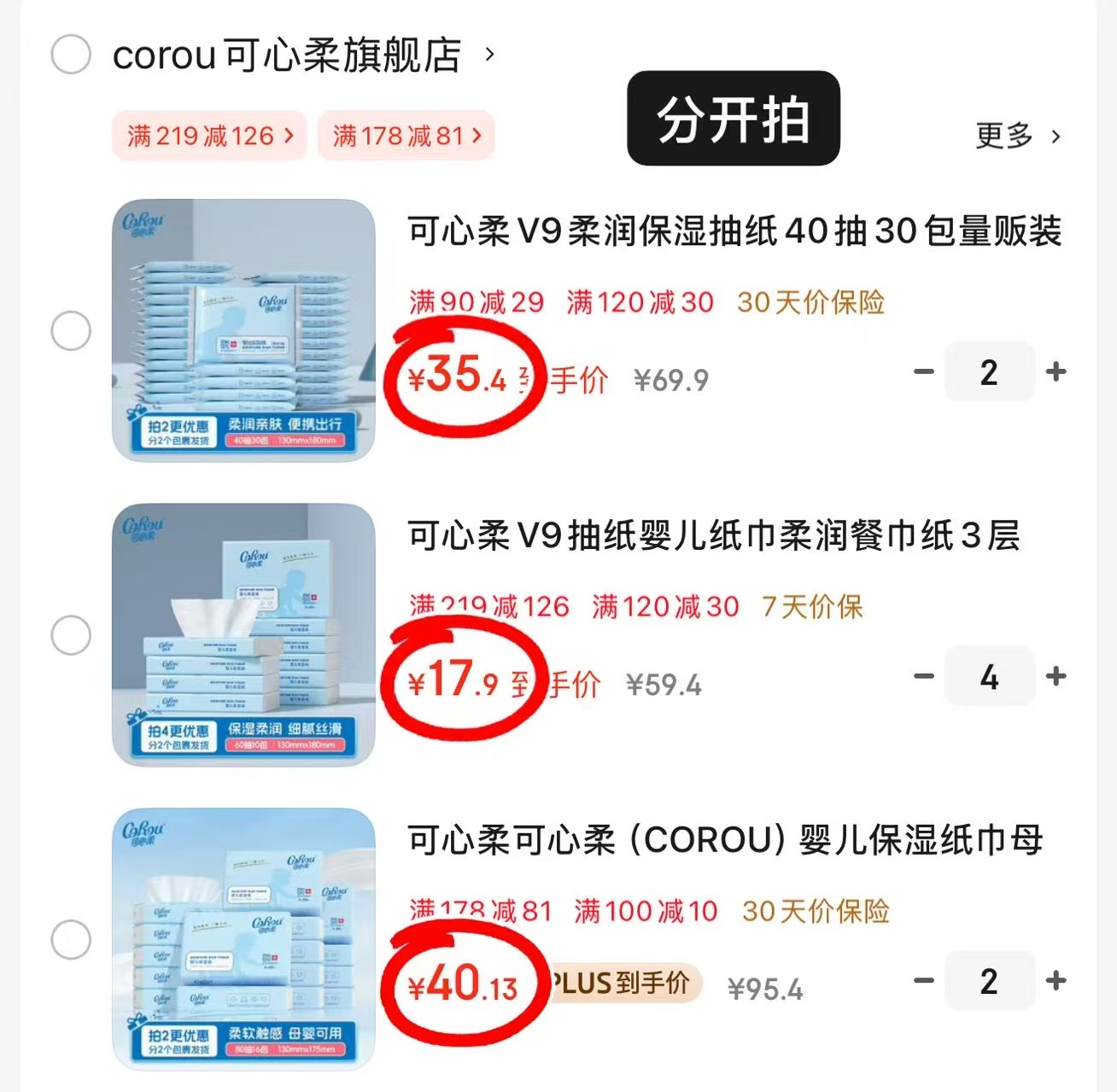The image size is (1117, 1092).
Task: Check the COROU婴儿保湿纸巾 item
Action: coord(71,940)
